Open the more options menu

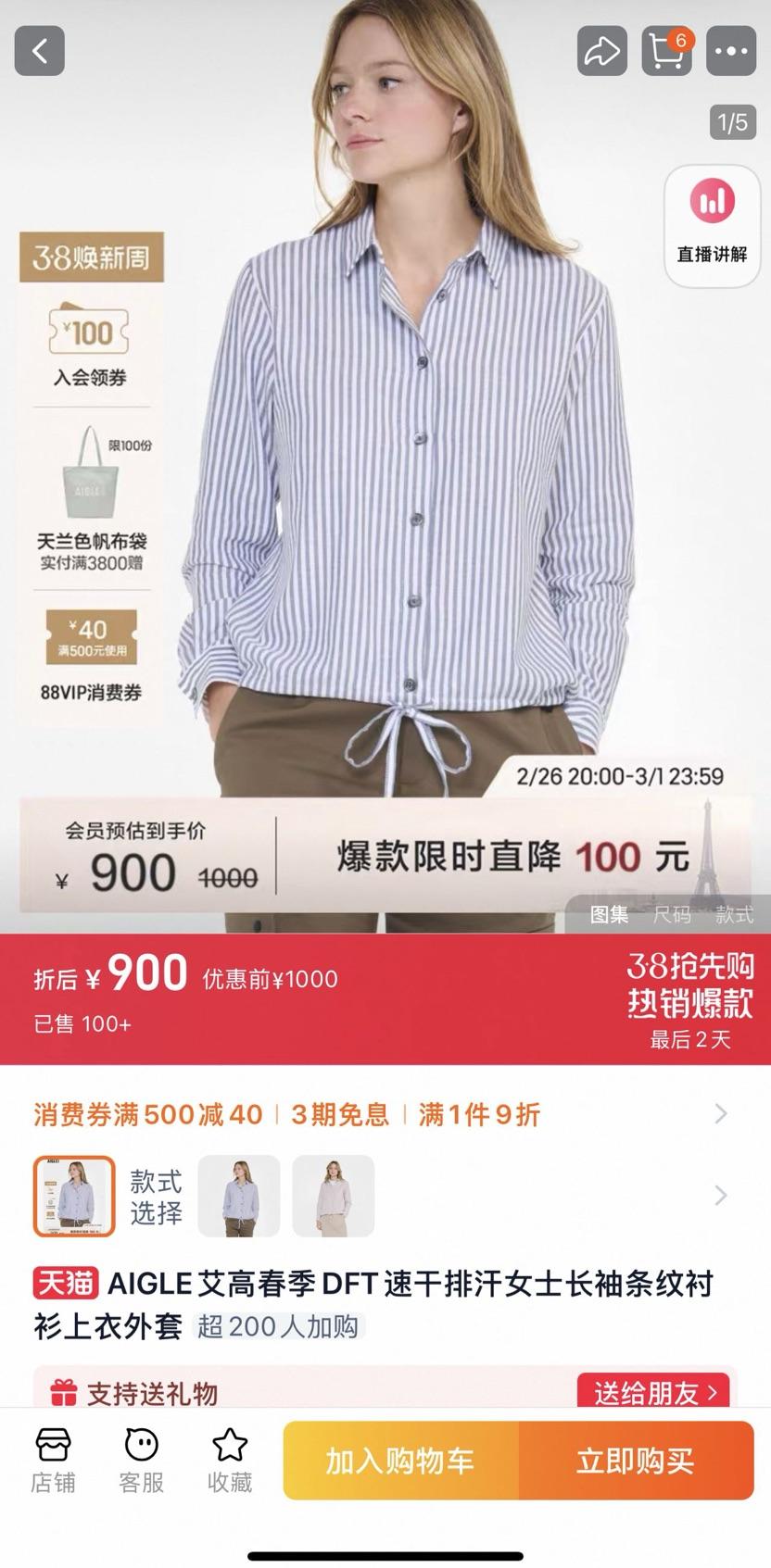[731, 51]
